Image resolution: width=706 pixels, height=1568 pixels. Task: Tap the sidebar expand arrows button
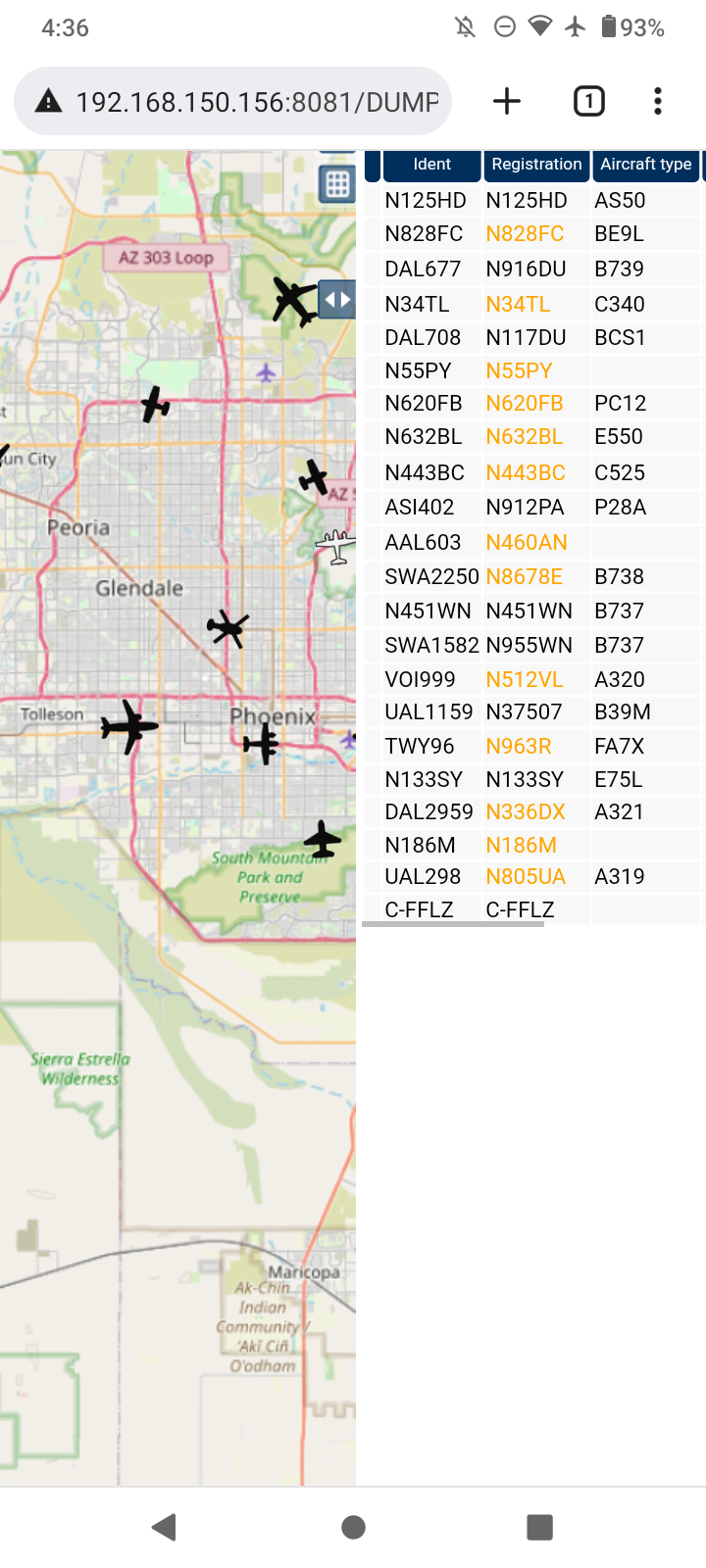336,300
